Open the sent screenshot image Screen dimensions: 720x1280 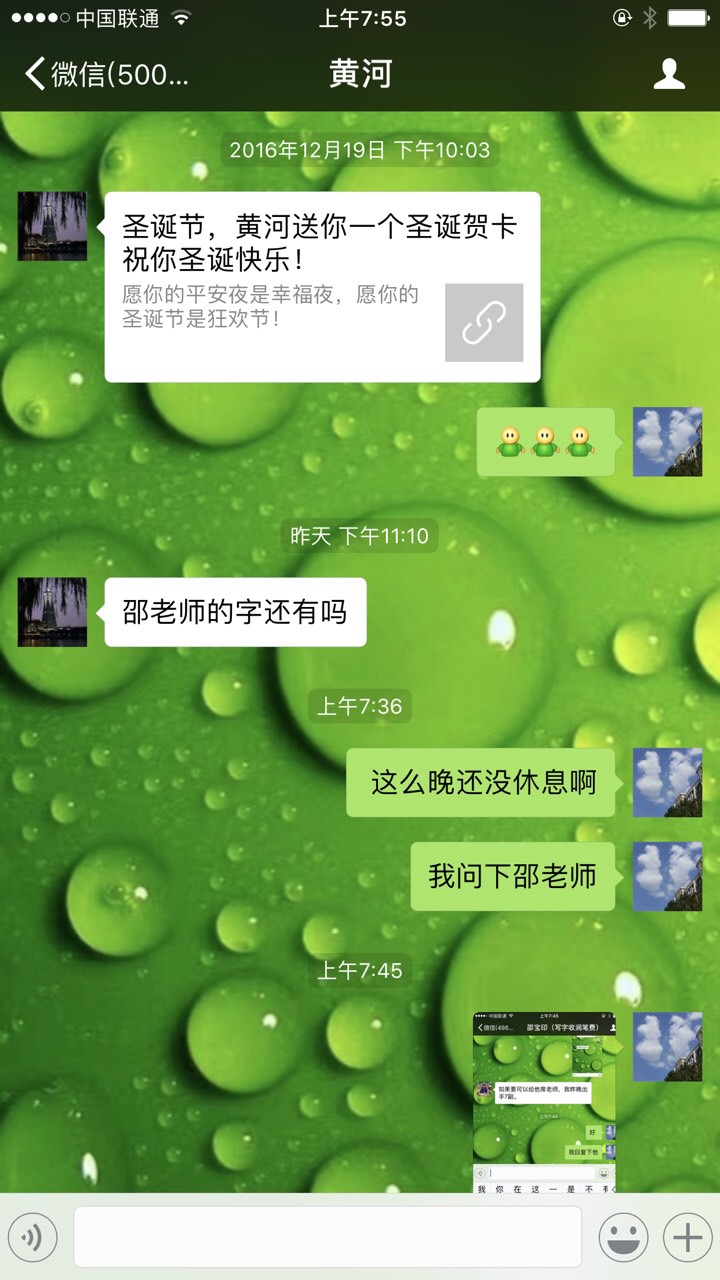pyautogui.click(x=544, y=1102)
